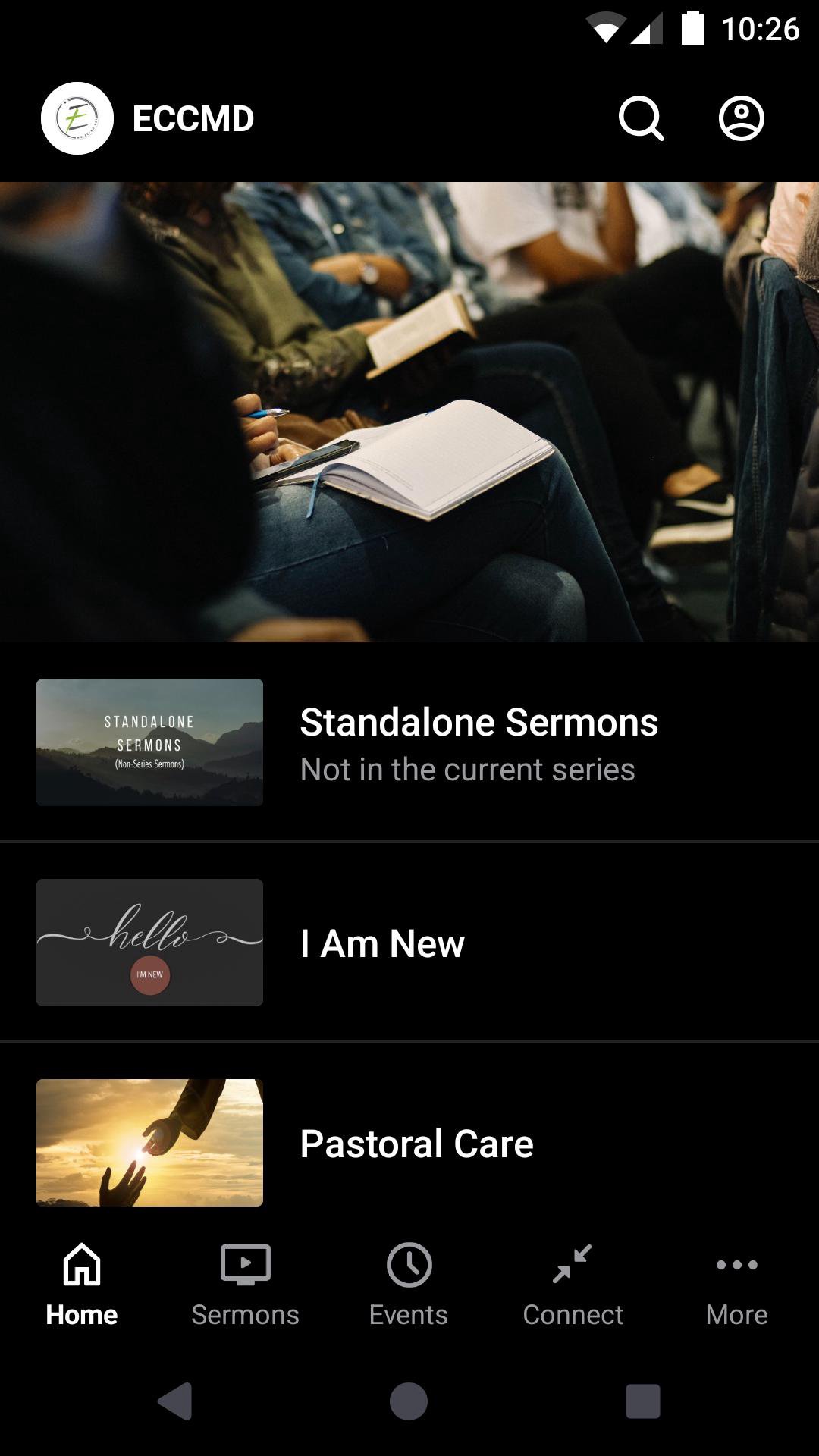Go to the Home tab
The height and width of the screenshot is (1456, 819).
(82, 1285)
